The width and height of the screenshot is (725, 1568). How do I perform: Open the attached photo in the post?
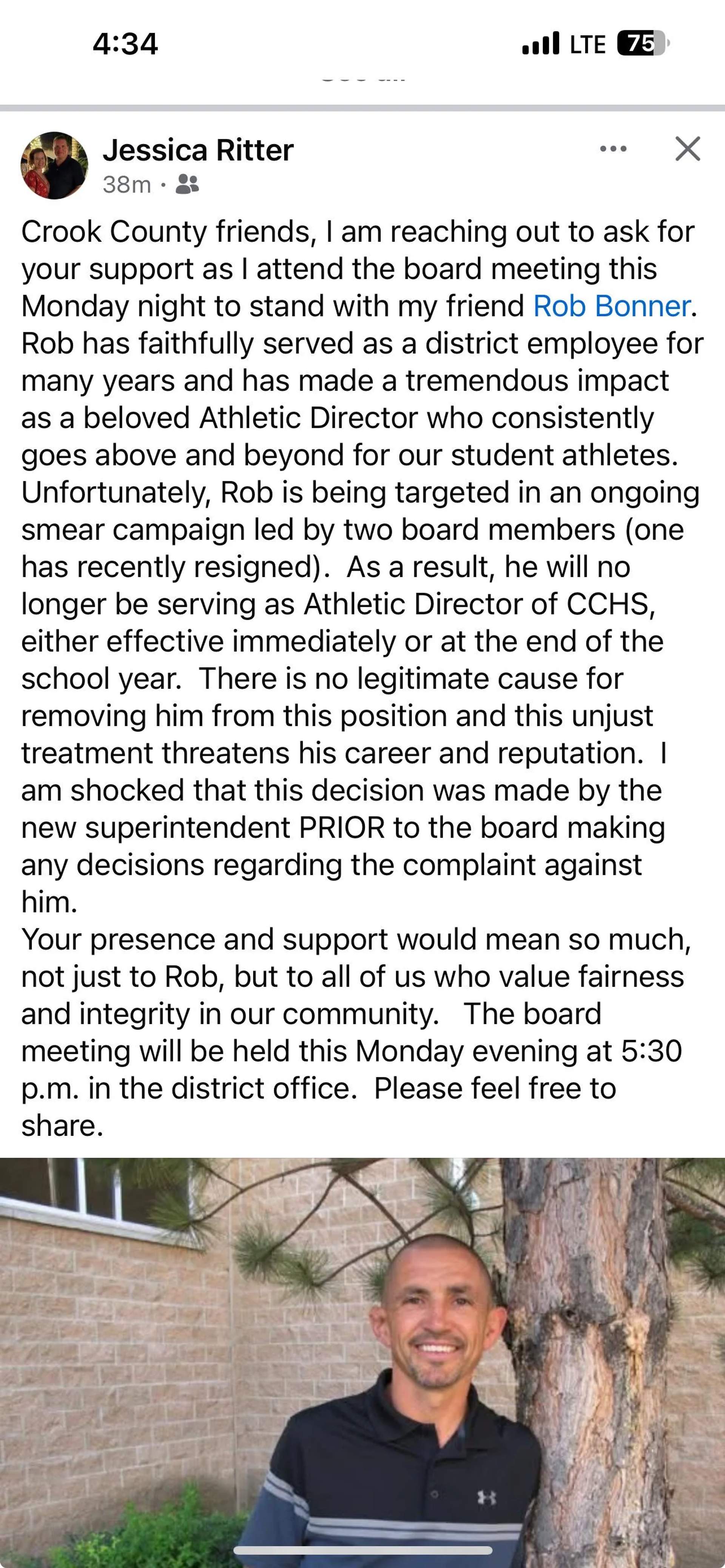point(362,1363)
